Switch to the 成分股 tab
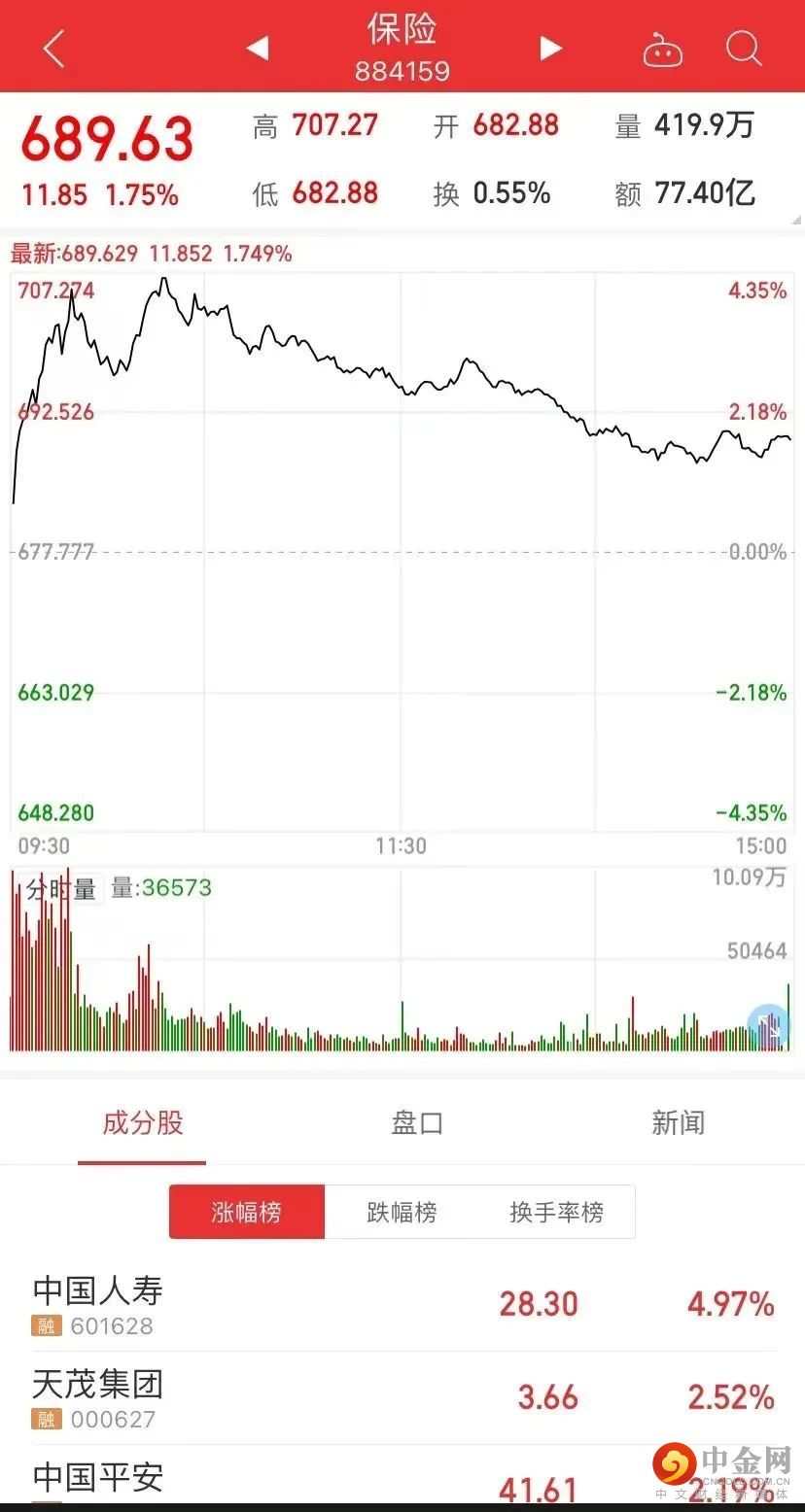Viewport: 805px width, 1512px height. pyautogui.click(x=142, y=1123)
